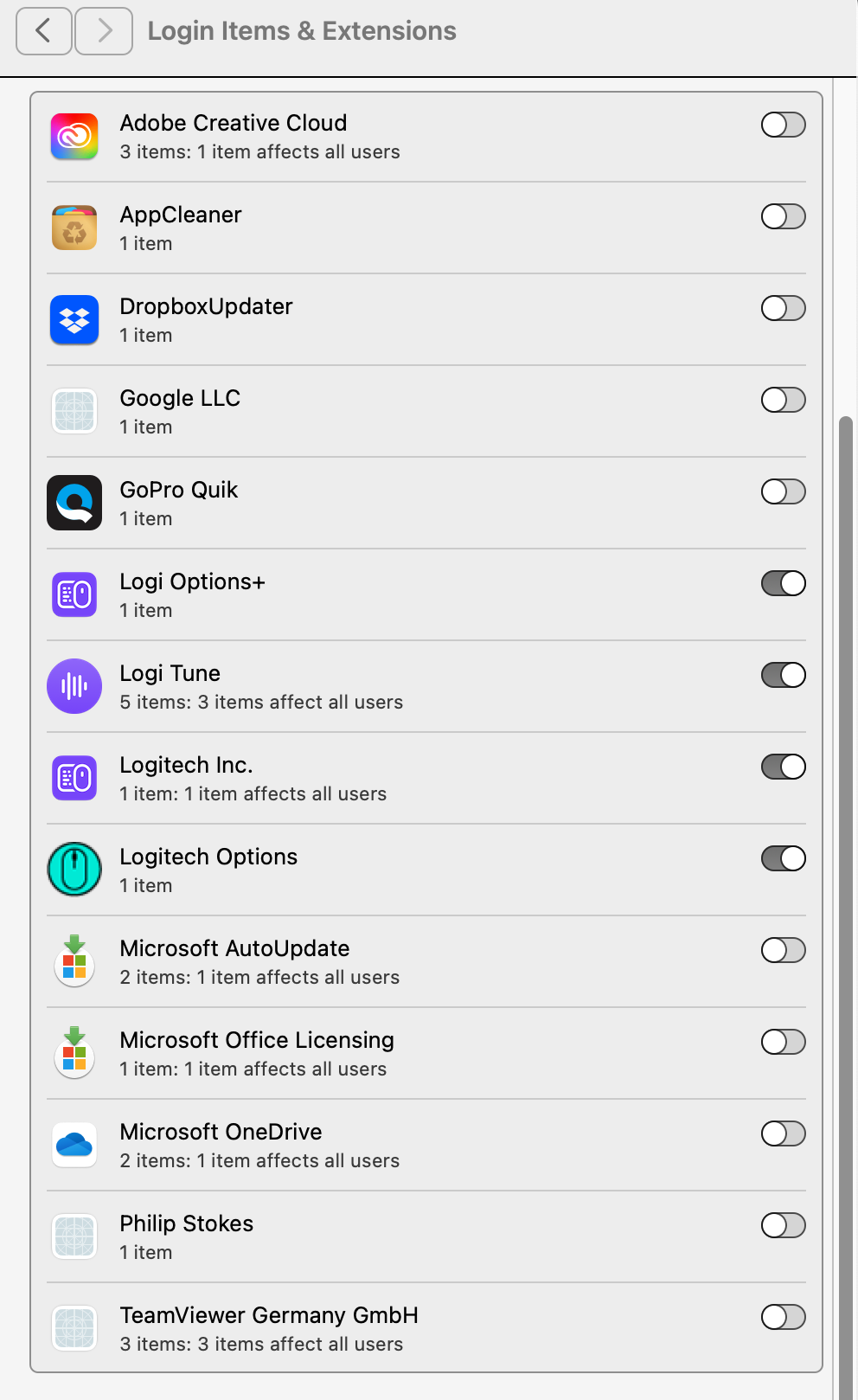Go forward with the right arrow button
Image resolution: width=858 pixels, height=1400 pixels.
click(104, 31)
